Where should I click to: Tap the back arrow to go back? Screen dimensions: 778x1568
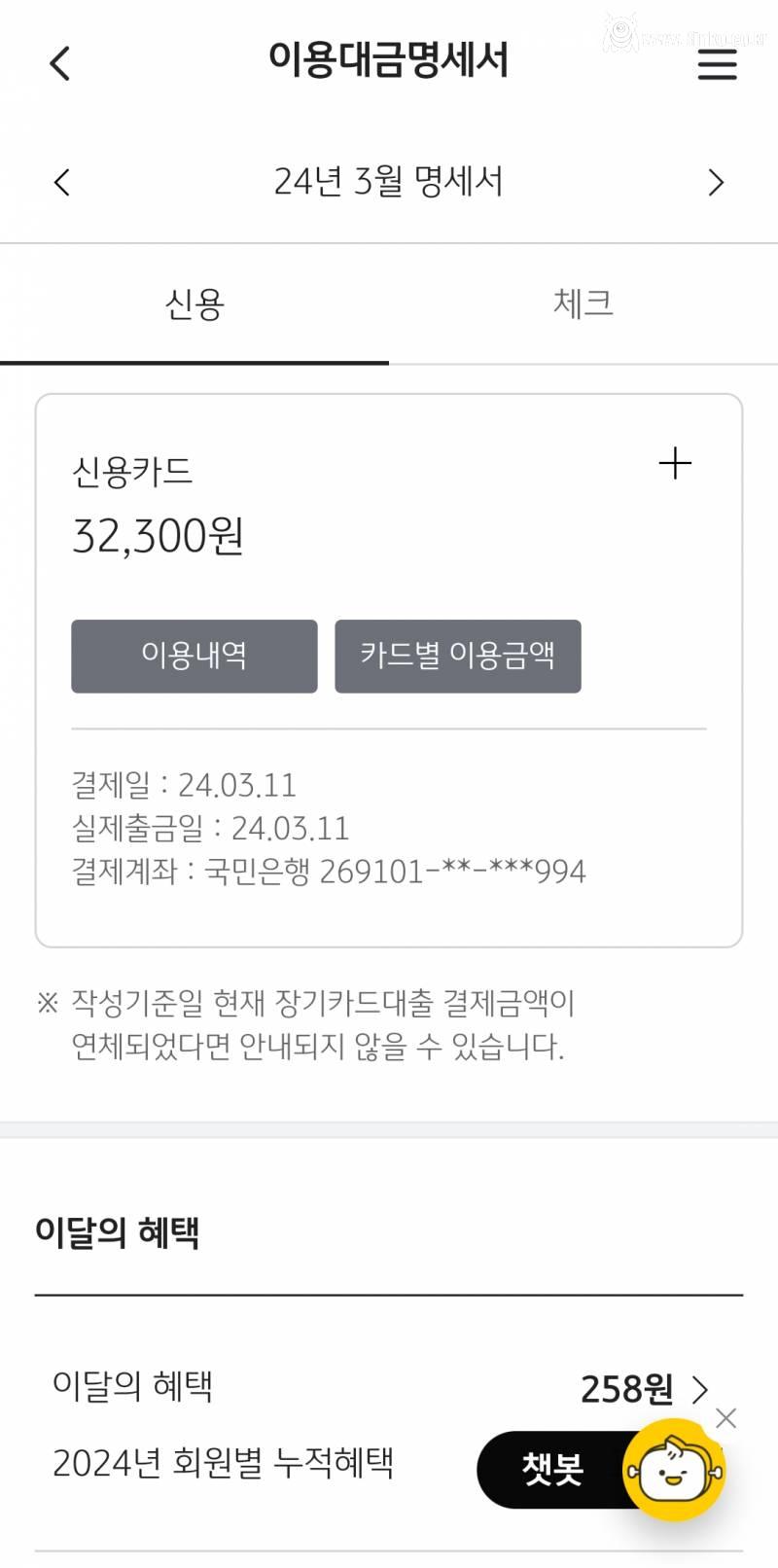[58, 62]
